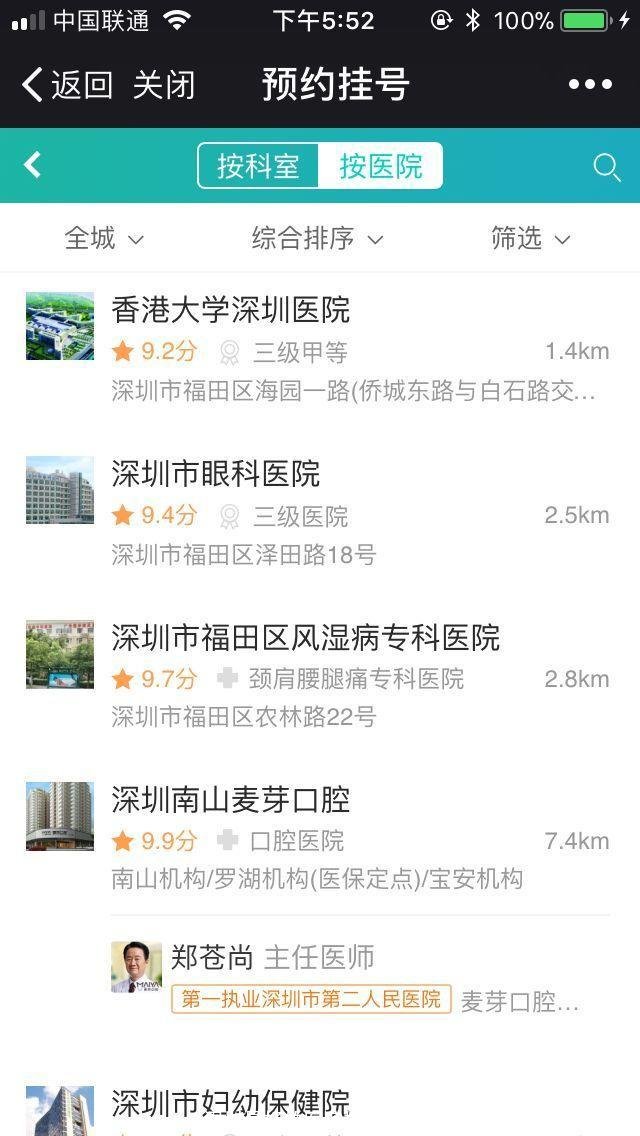Expand the 全城 area dropdown
Viewport: 640px width, 1136px height.
104,238
